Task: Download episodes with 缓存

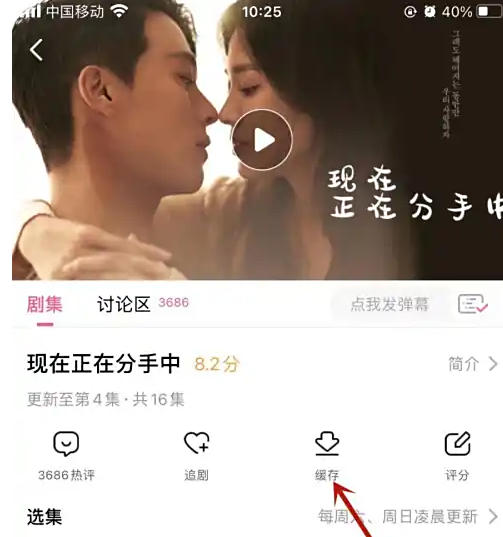Action: coord(327,456)
